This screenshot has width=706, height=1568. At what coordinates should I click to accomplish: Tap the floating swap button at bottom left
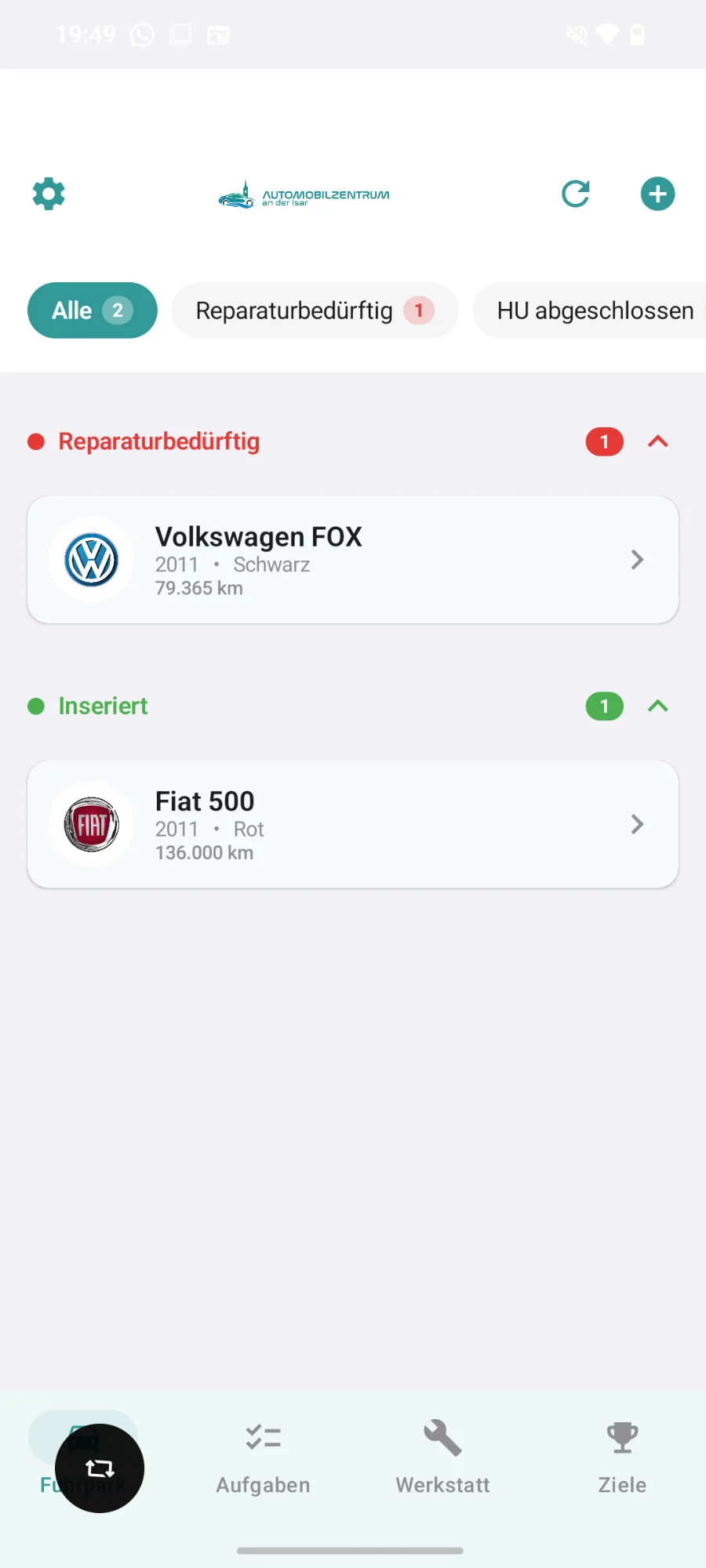98,1468
